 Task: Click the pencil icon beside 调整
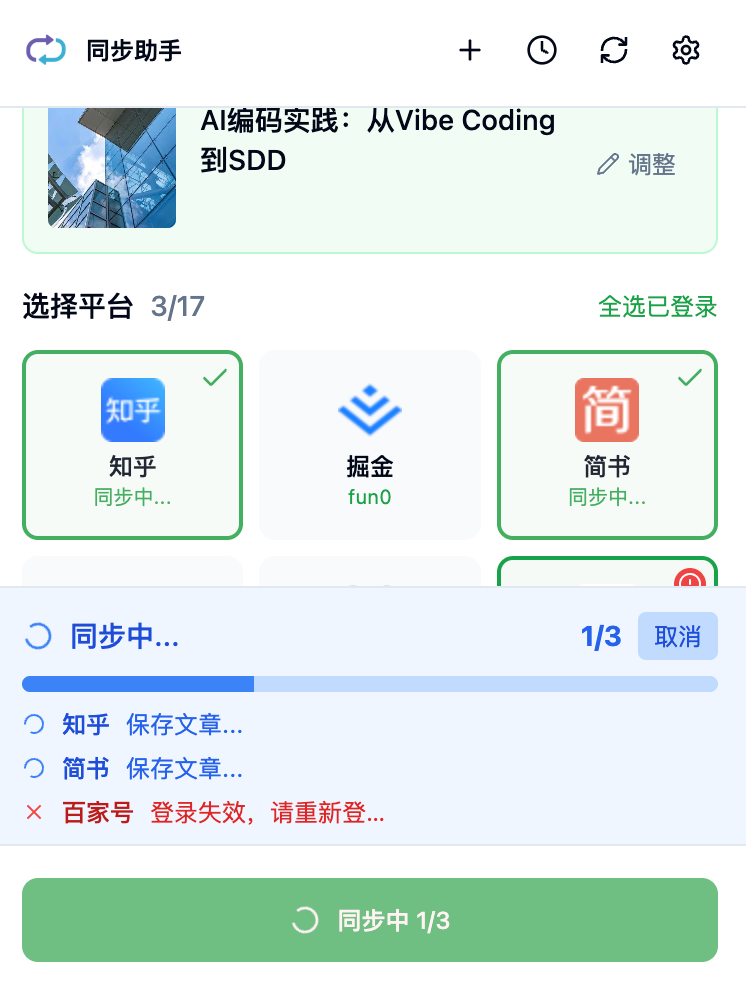[x=607, y=164]
